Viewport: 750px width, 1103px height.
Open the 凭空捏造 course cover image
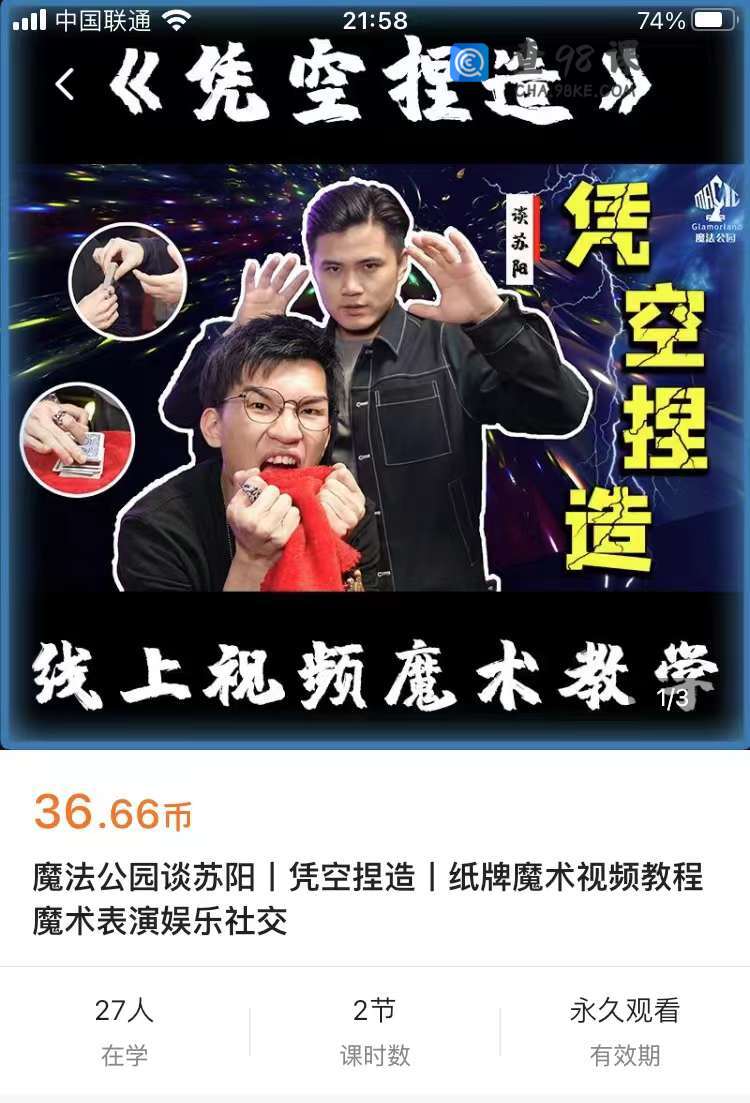(375, 400)
